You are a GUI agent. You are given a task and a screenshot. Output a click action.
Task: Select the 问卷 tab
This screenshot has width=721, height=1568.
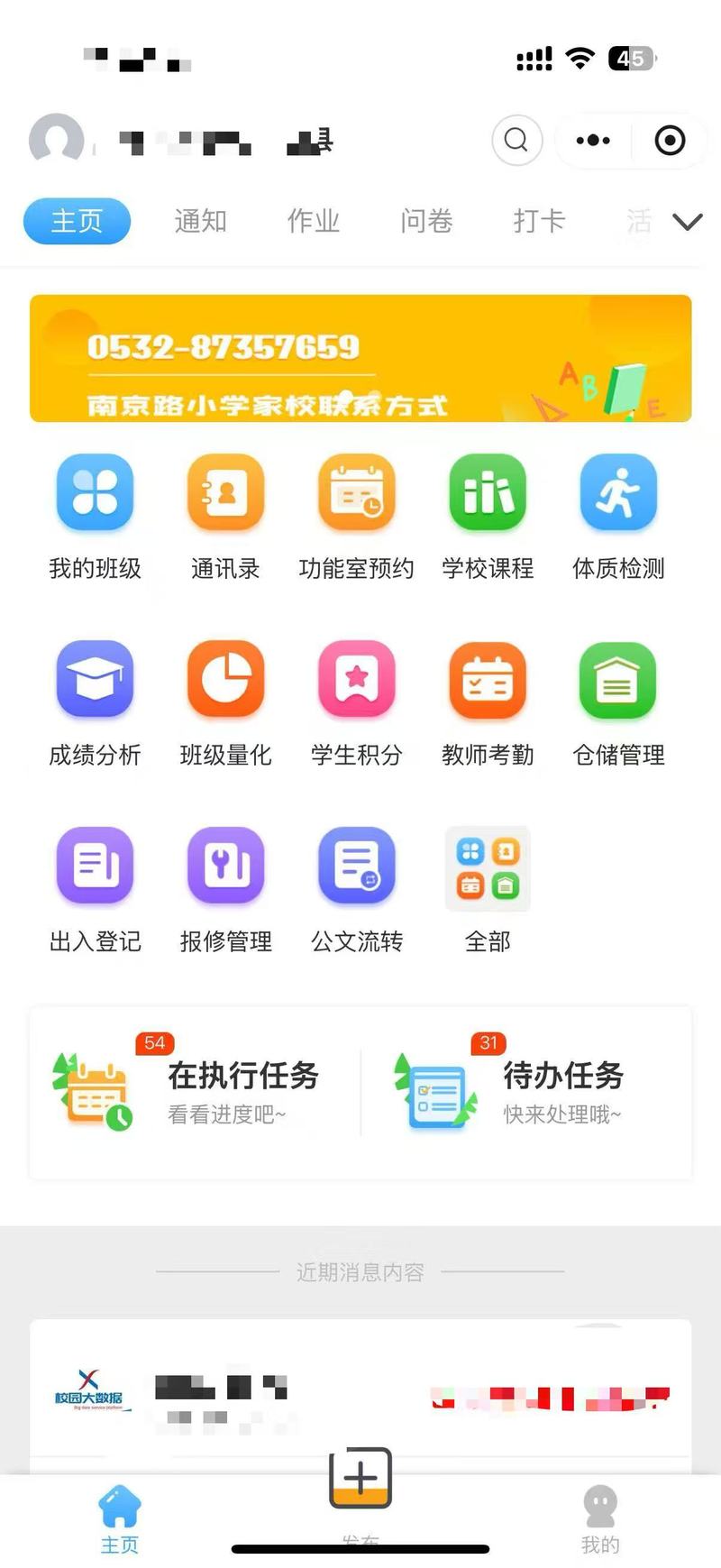tap(426, 221)
